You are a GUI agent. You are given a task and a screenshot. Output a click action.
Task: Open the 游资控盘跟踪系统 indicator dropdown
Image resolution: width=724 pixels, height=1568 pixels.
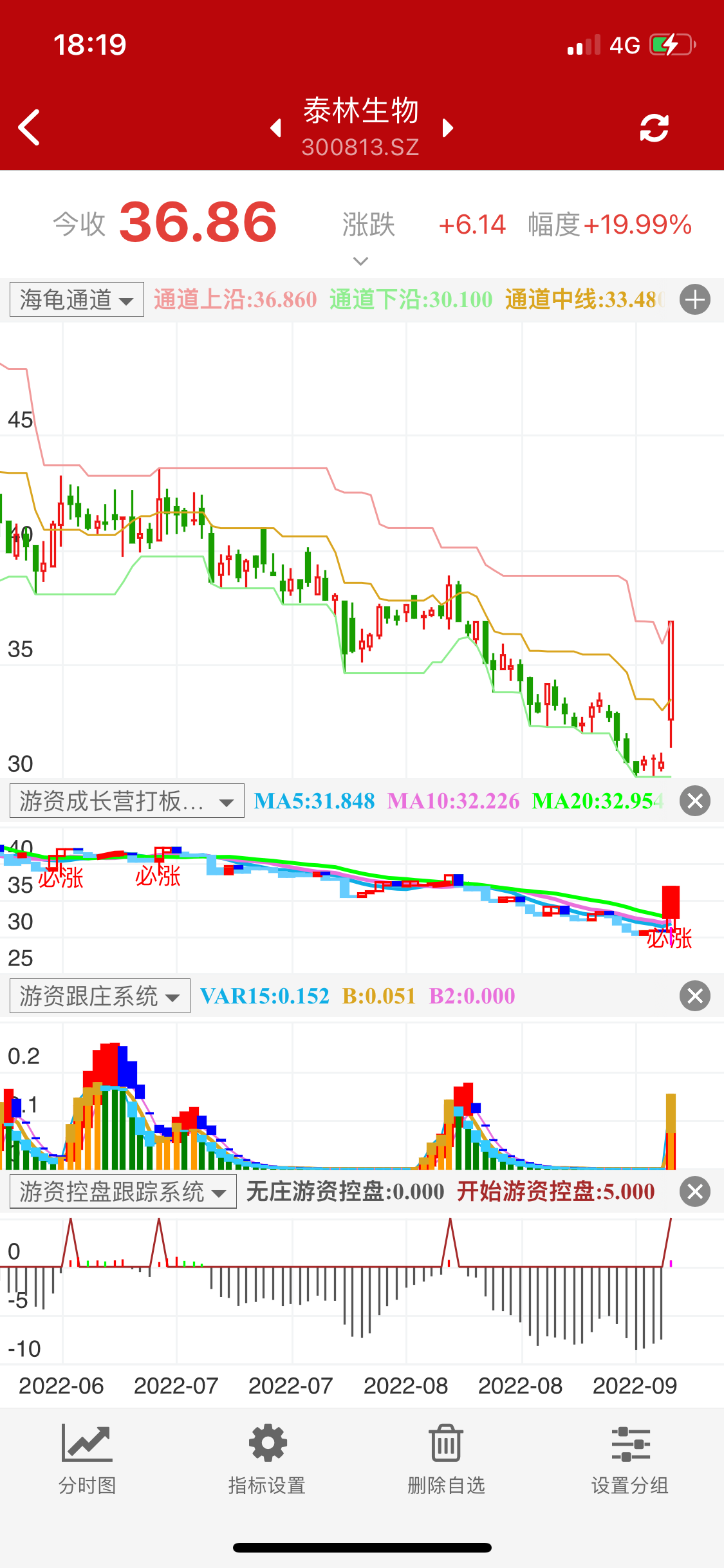pyautogui.click(x=123, y=1191)
